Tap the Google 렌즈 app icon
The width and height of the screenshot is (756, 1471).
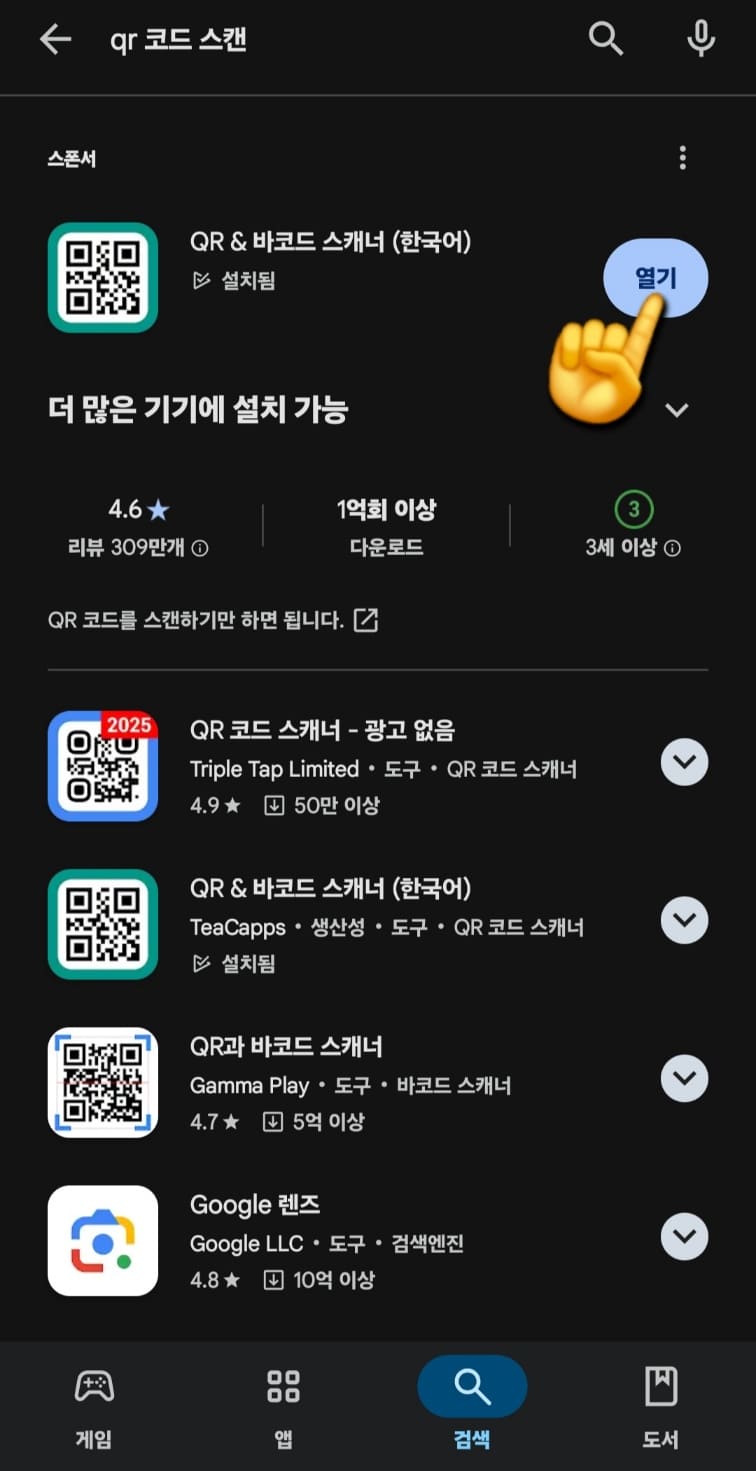[102, 1241]
